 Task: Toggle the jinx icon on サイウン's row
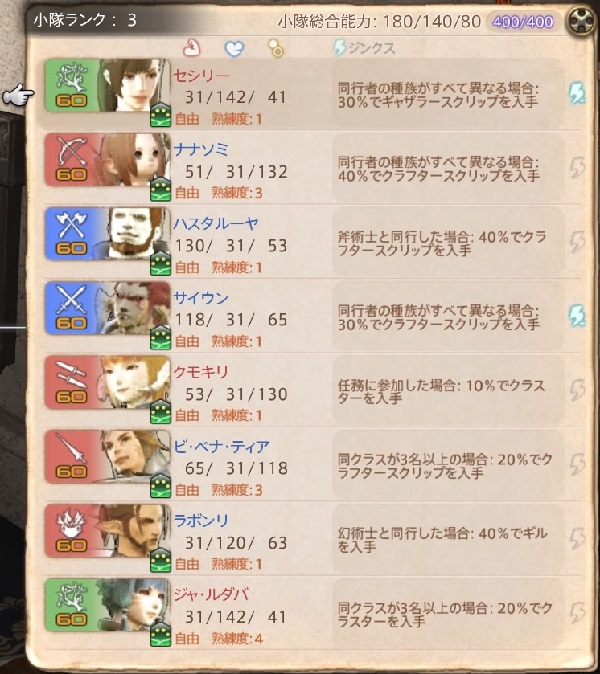pos(577,316)
